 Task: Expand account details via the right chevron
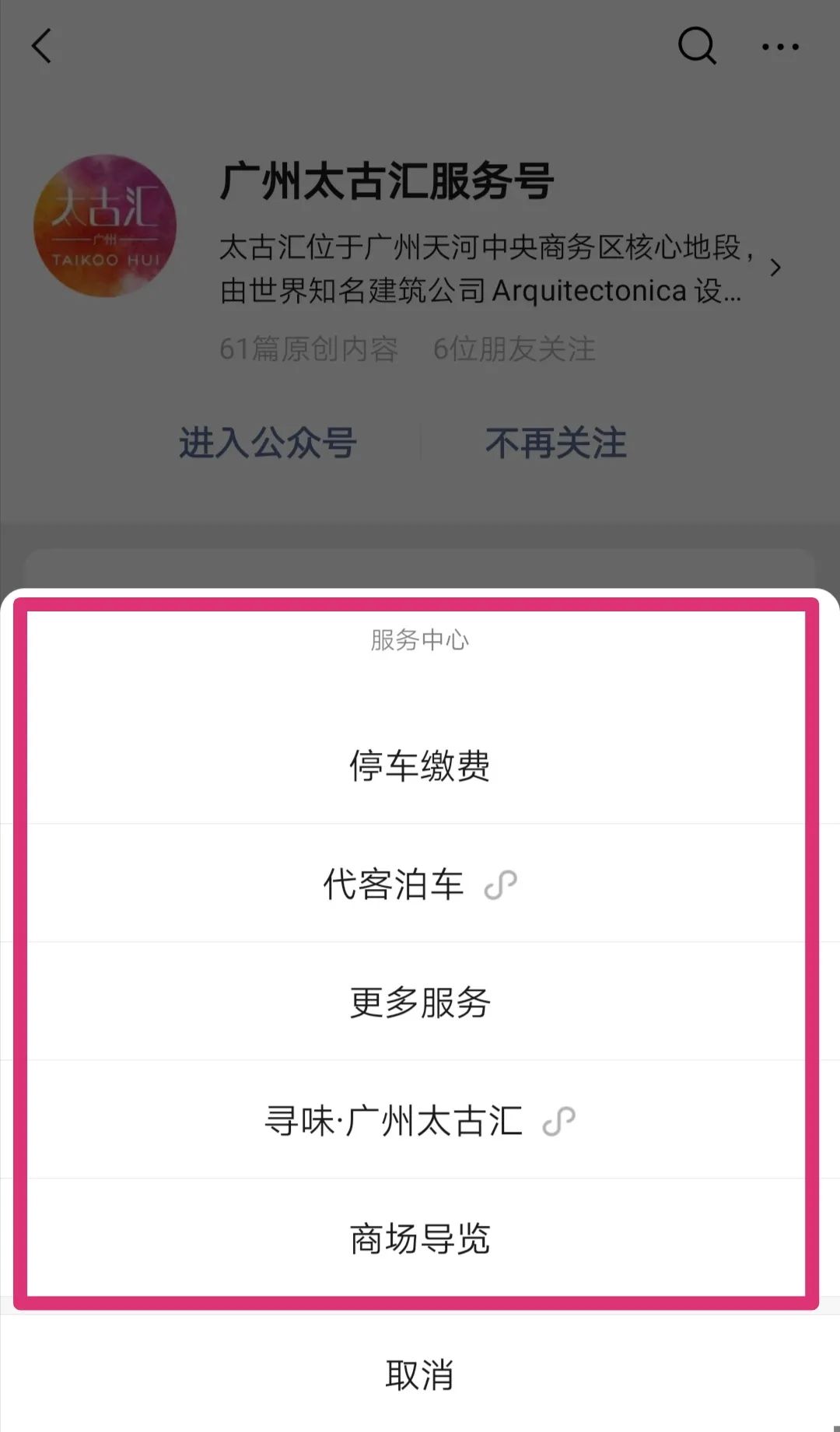click(x=775, y=268)
